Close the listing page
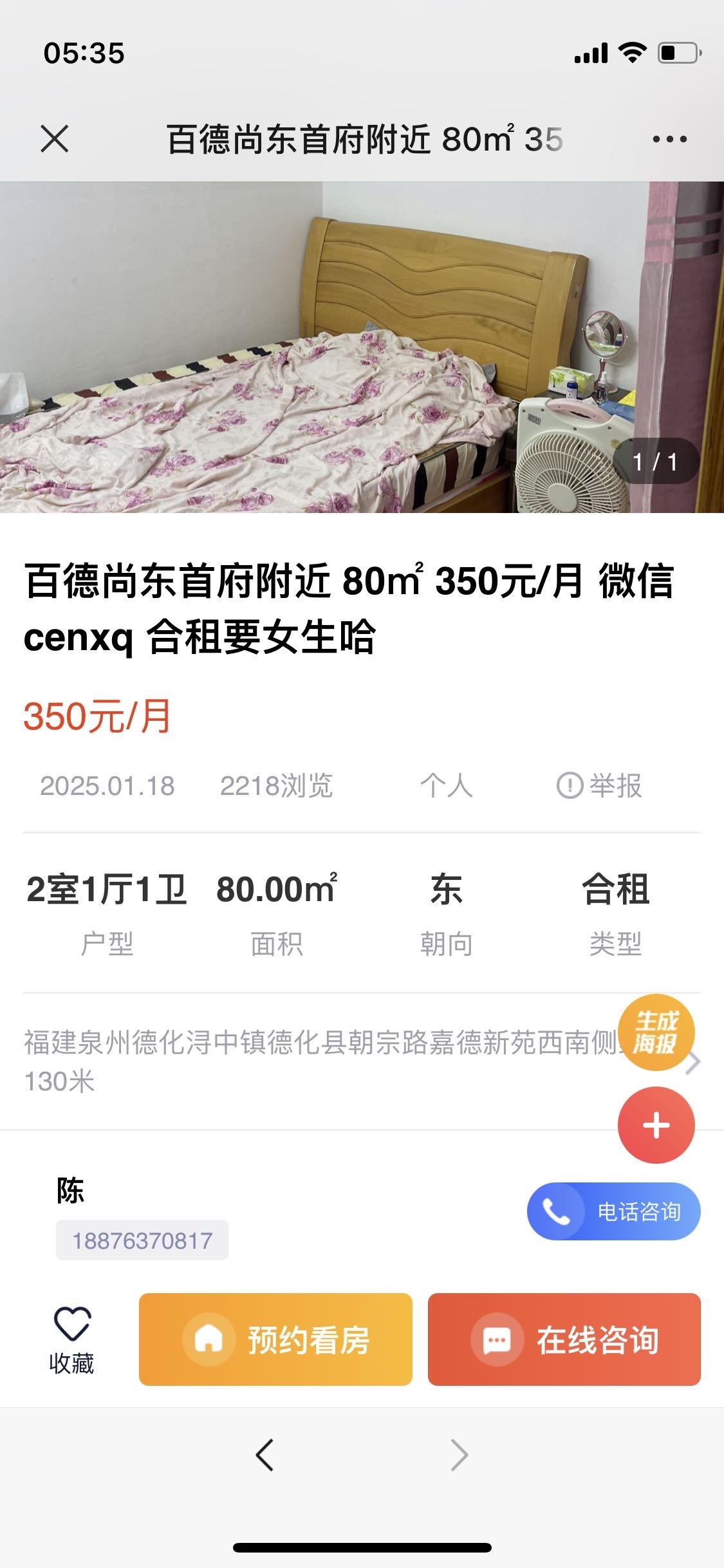 (x=55, y=138)
